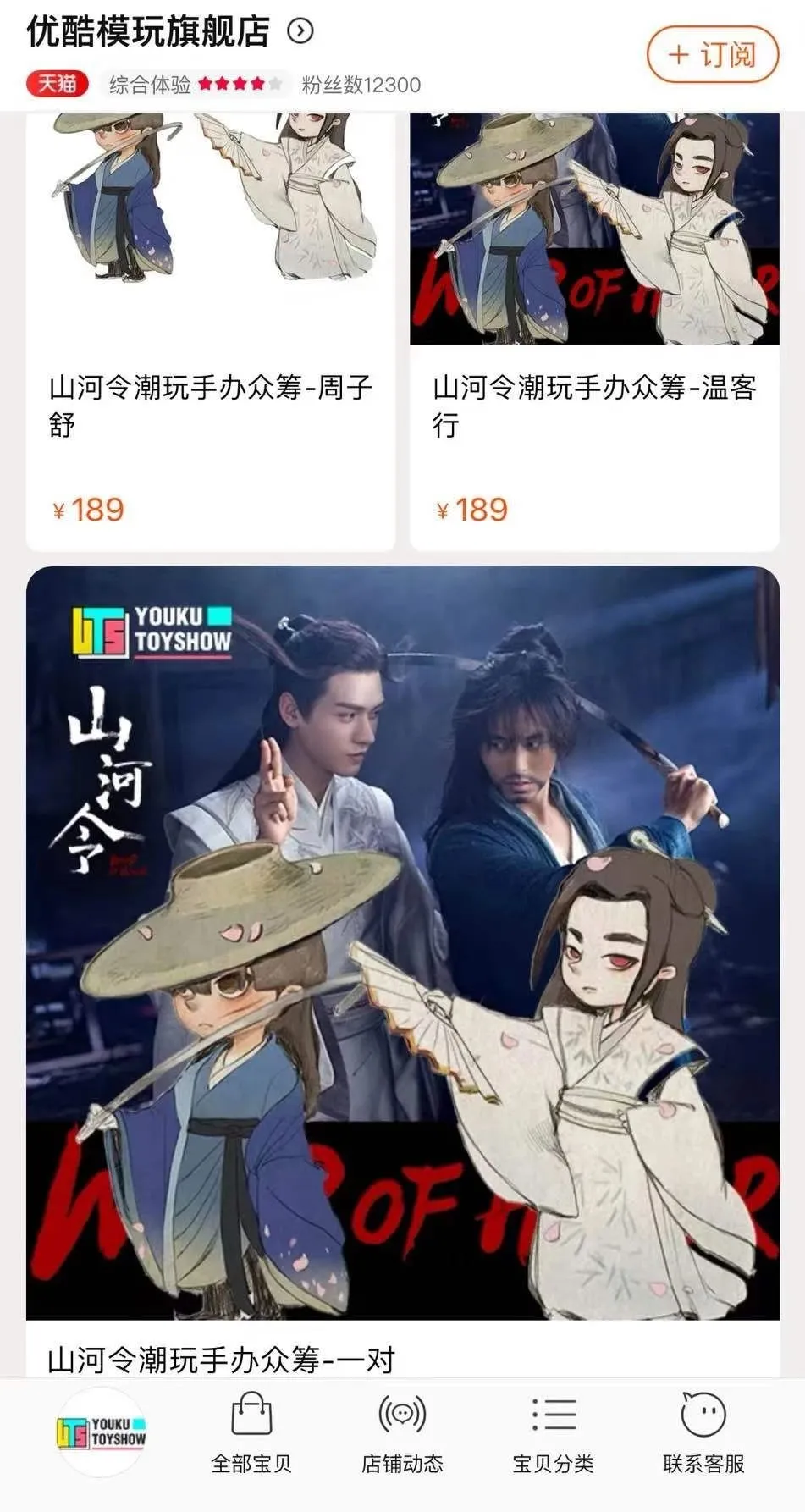Open the 山河令潮玩手办众筹-温客行 product card
This screenshot has width=805, height=1512.
click(x=594, y=405)
